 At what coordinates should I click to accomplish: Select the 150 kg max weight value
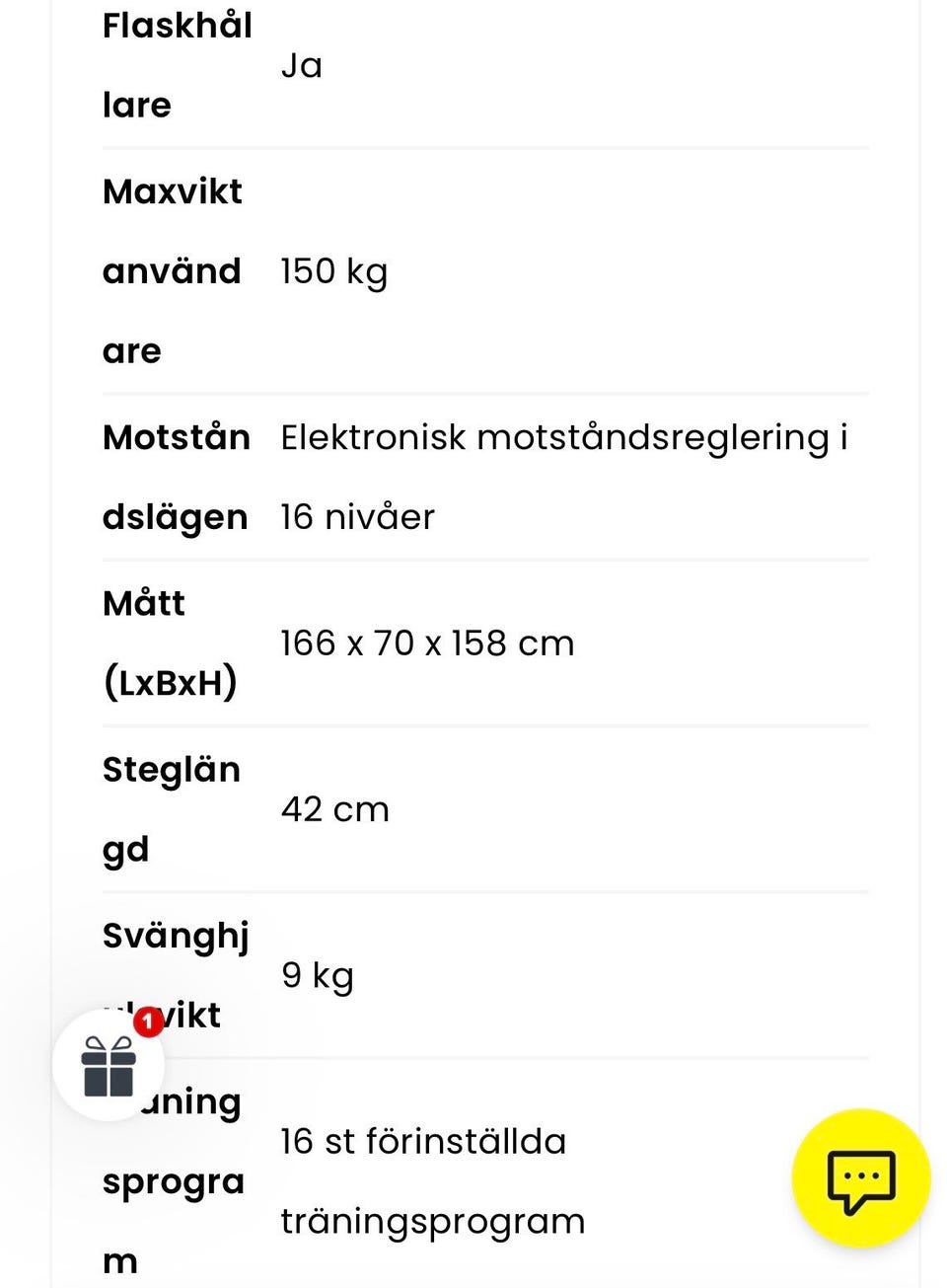(x=334, y=270)
